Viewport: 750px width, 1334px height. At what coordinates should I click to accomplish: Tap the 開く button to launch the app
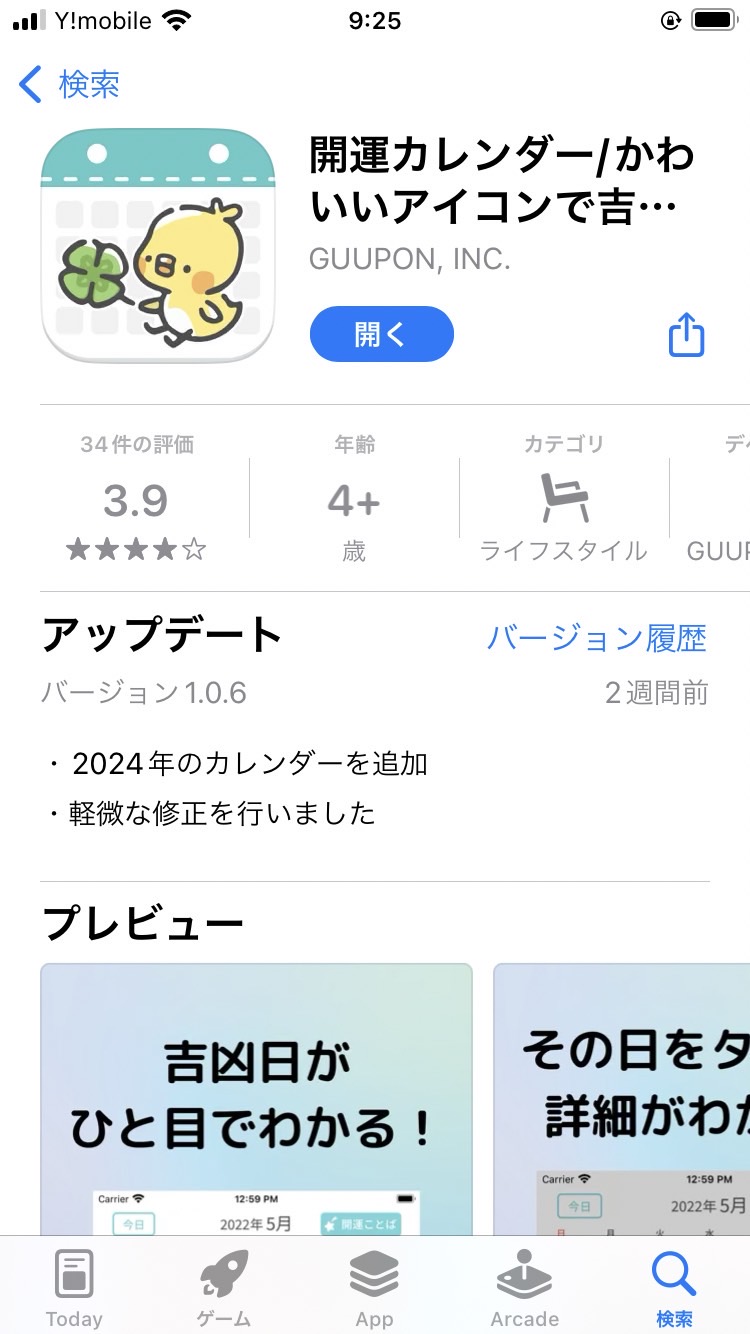click(381, 334)
